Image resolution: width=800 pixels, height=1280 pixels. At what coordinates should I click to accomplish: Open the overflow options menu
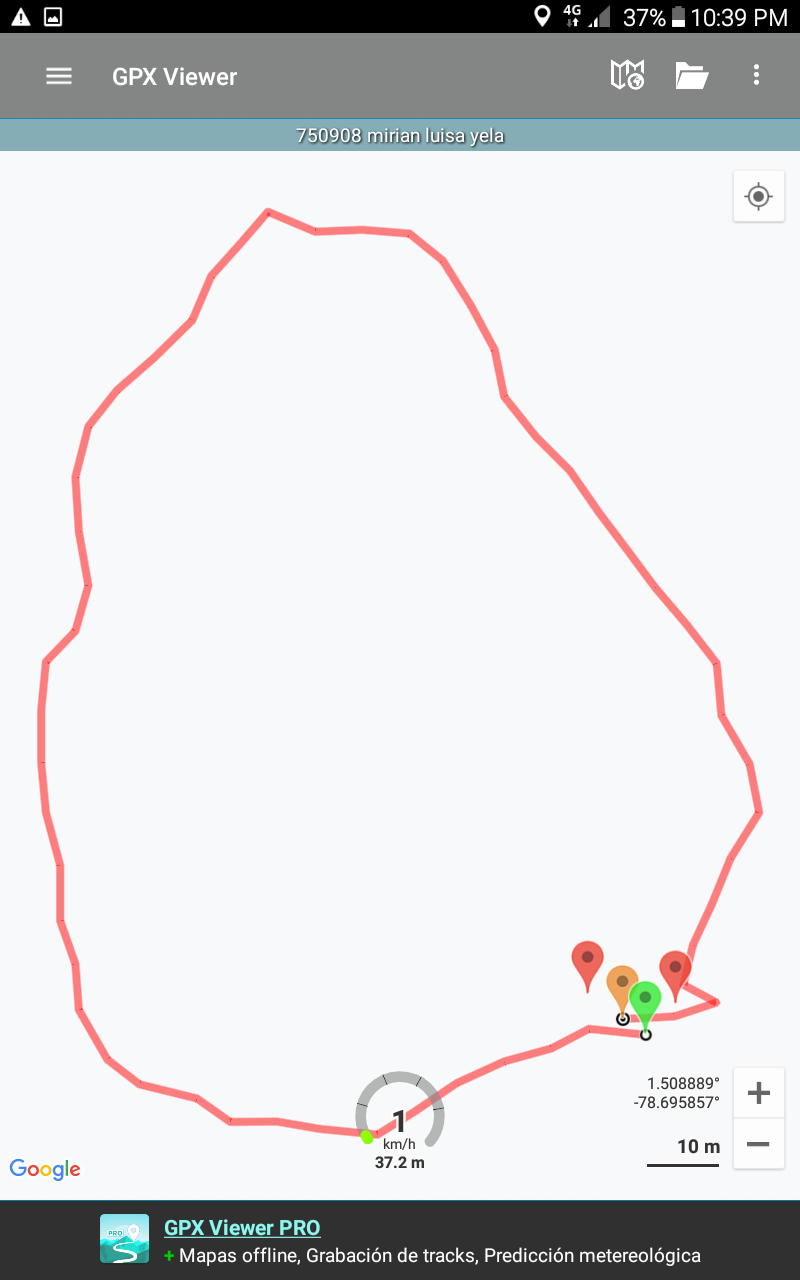756,76
